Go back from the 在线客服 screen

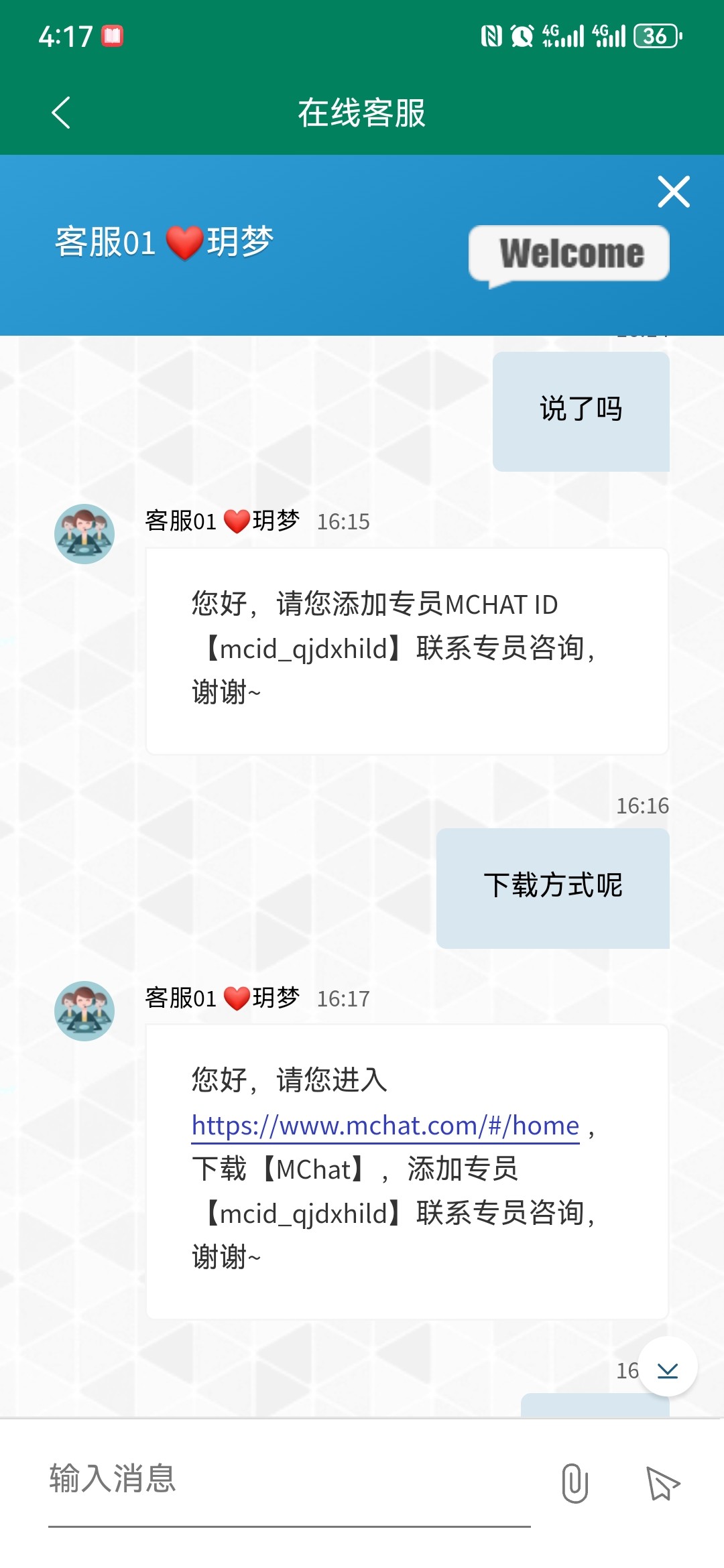(61, 113)
